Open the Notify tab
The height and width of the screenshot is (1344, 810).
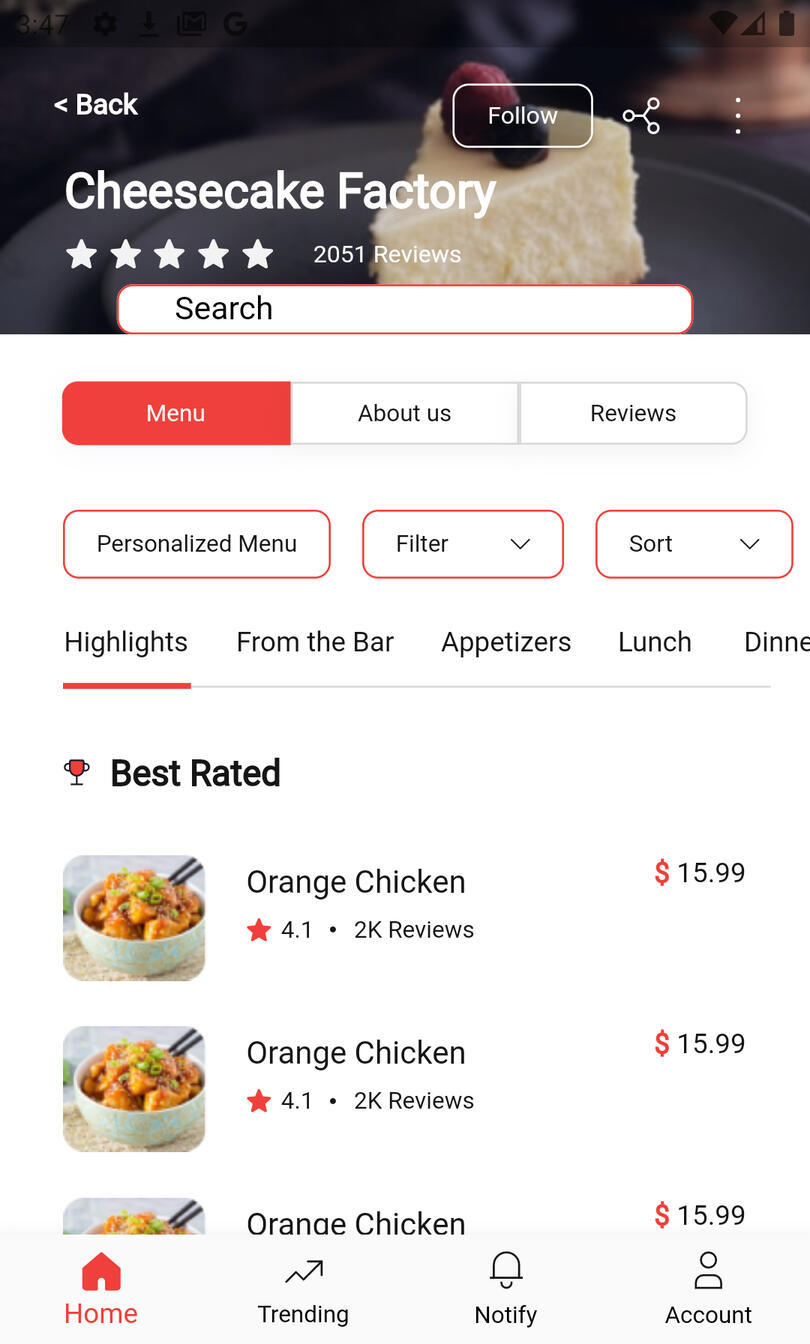coord(505,1289)
